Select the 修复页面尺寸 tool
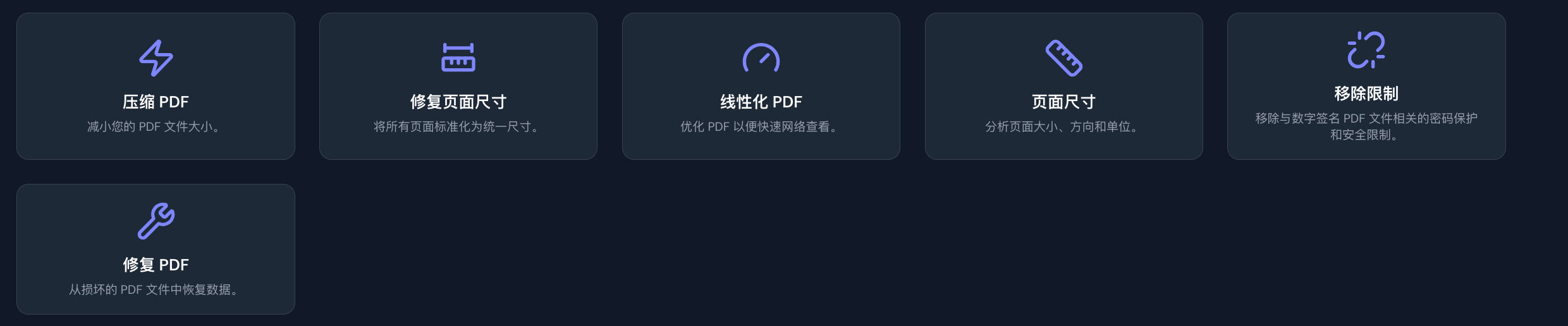 pyautogui.click(x=458, y=87)
